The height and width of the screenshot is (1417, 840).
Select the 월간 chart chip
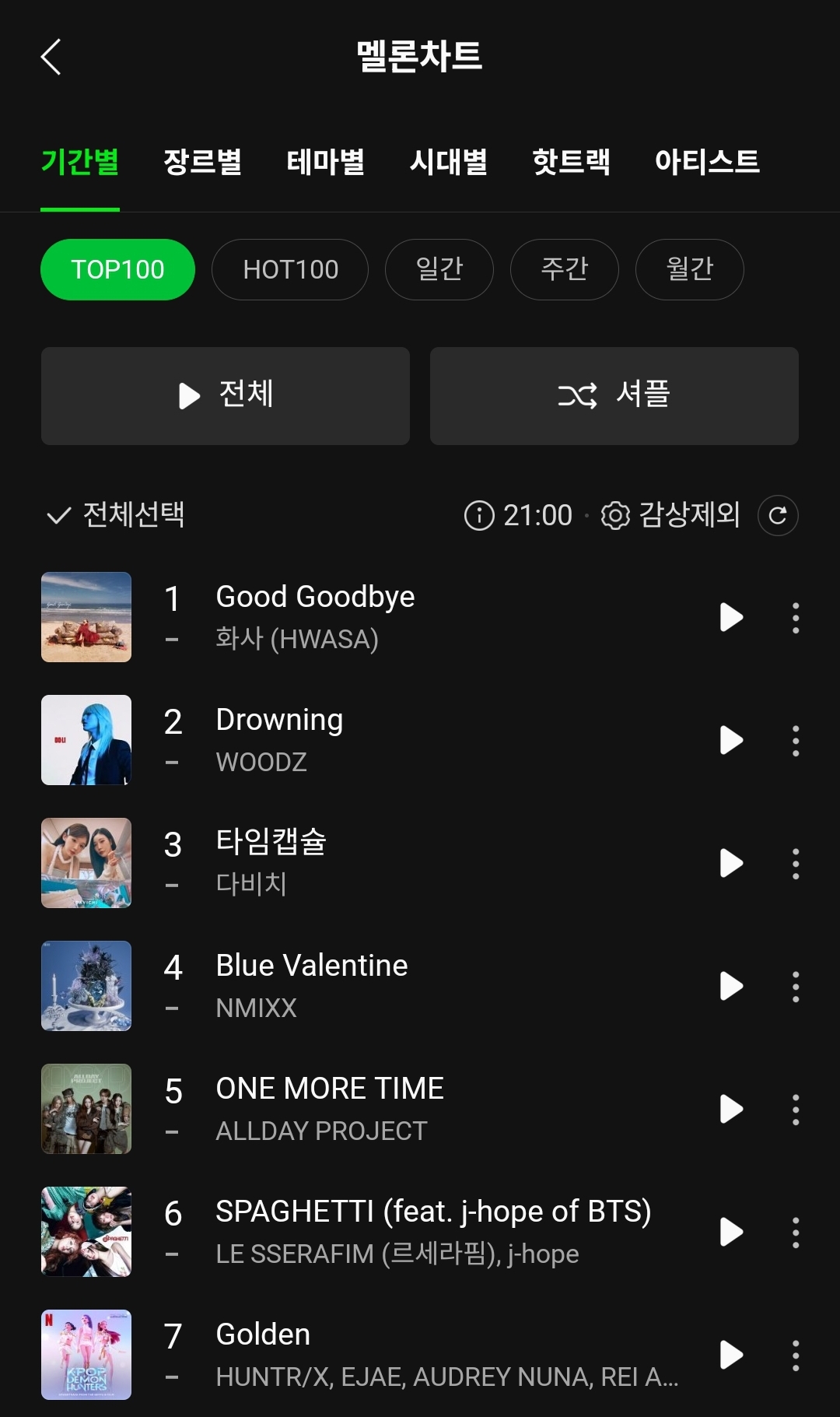click(x=689, y=269)
